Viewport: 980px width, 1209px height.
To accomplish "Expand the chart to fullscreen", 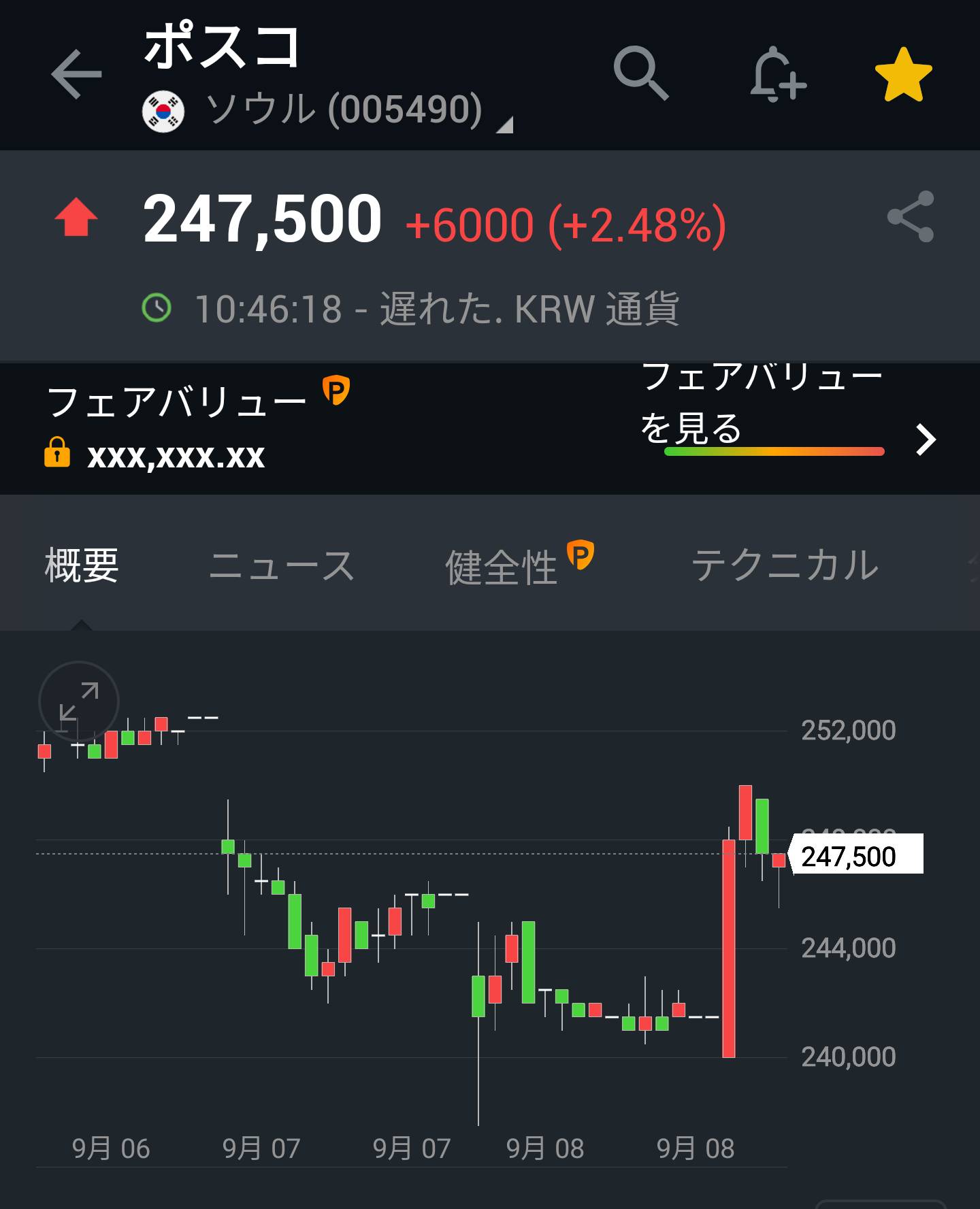I will point(79,701).
